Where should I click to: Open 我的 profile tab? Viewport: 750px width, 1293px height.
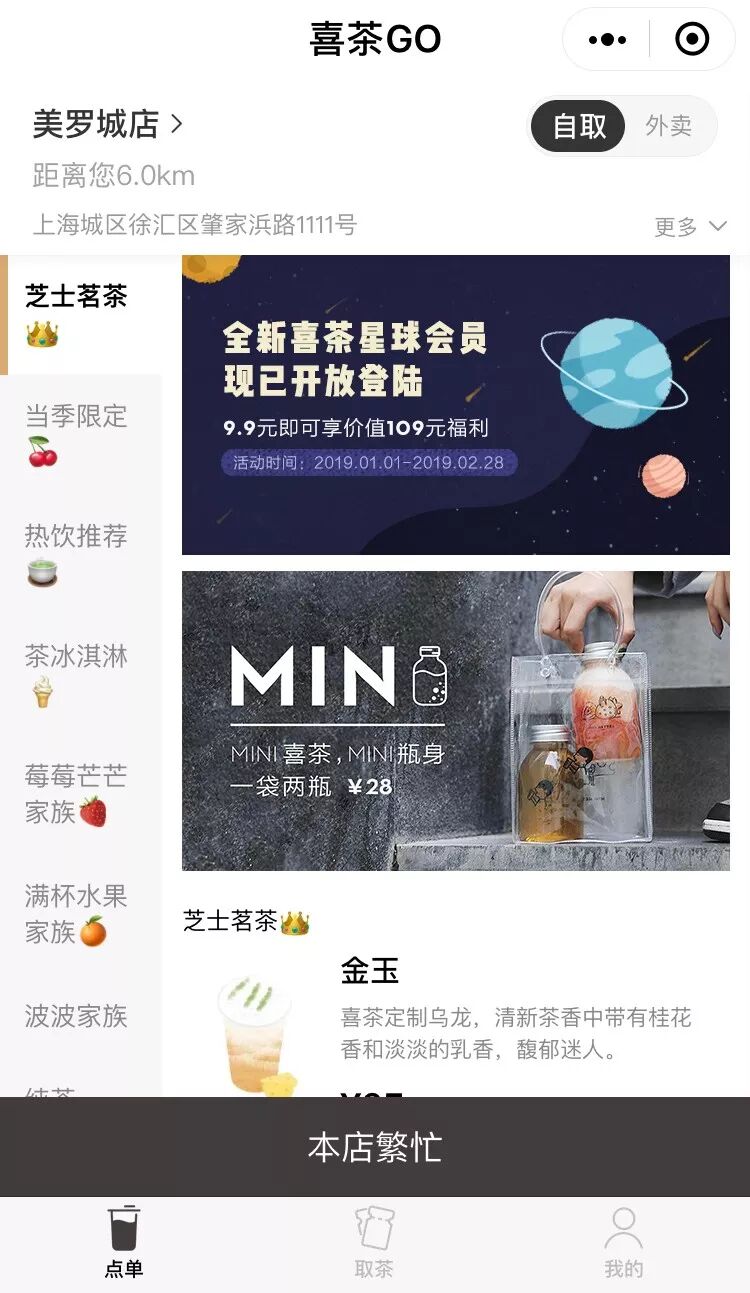[x=623, y=1243]
